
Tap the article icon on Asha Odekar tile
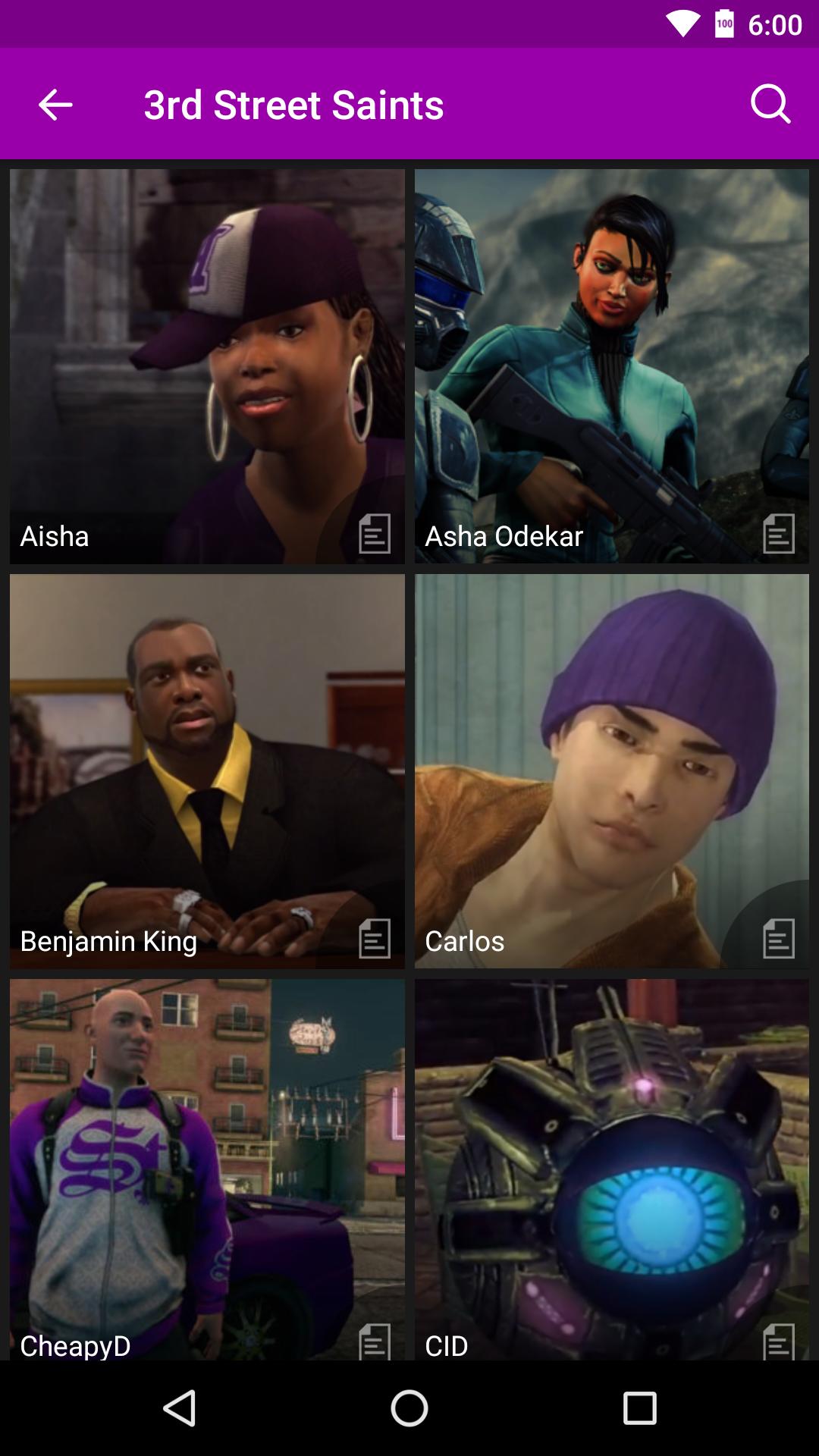tap(779, 533)
